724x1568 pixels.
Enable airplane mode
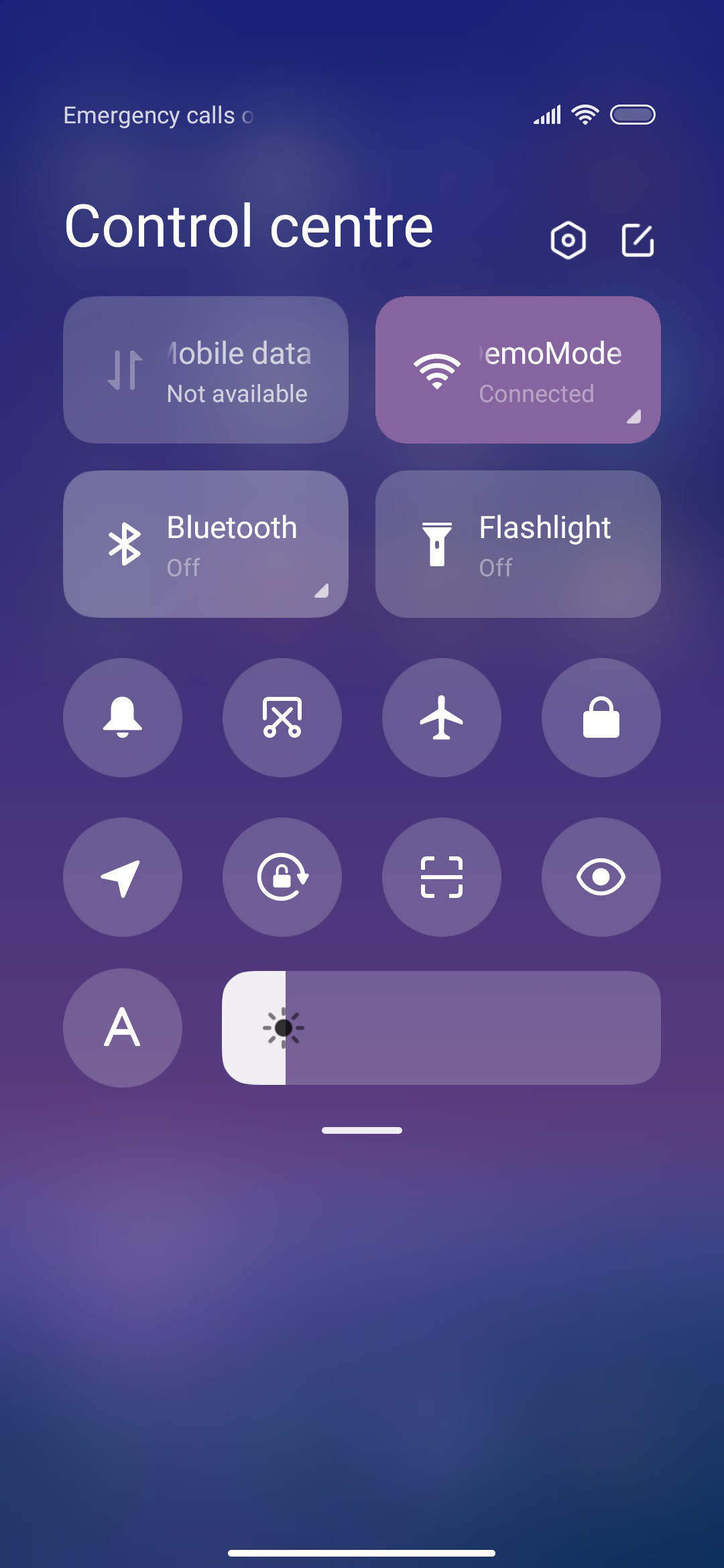tap(442, 718)
